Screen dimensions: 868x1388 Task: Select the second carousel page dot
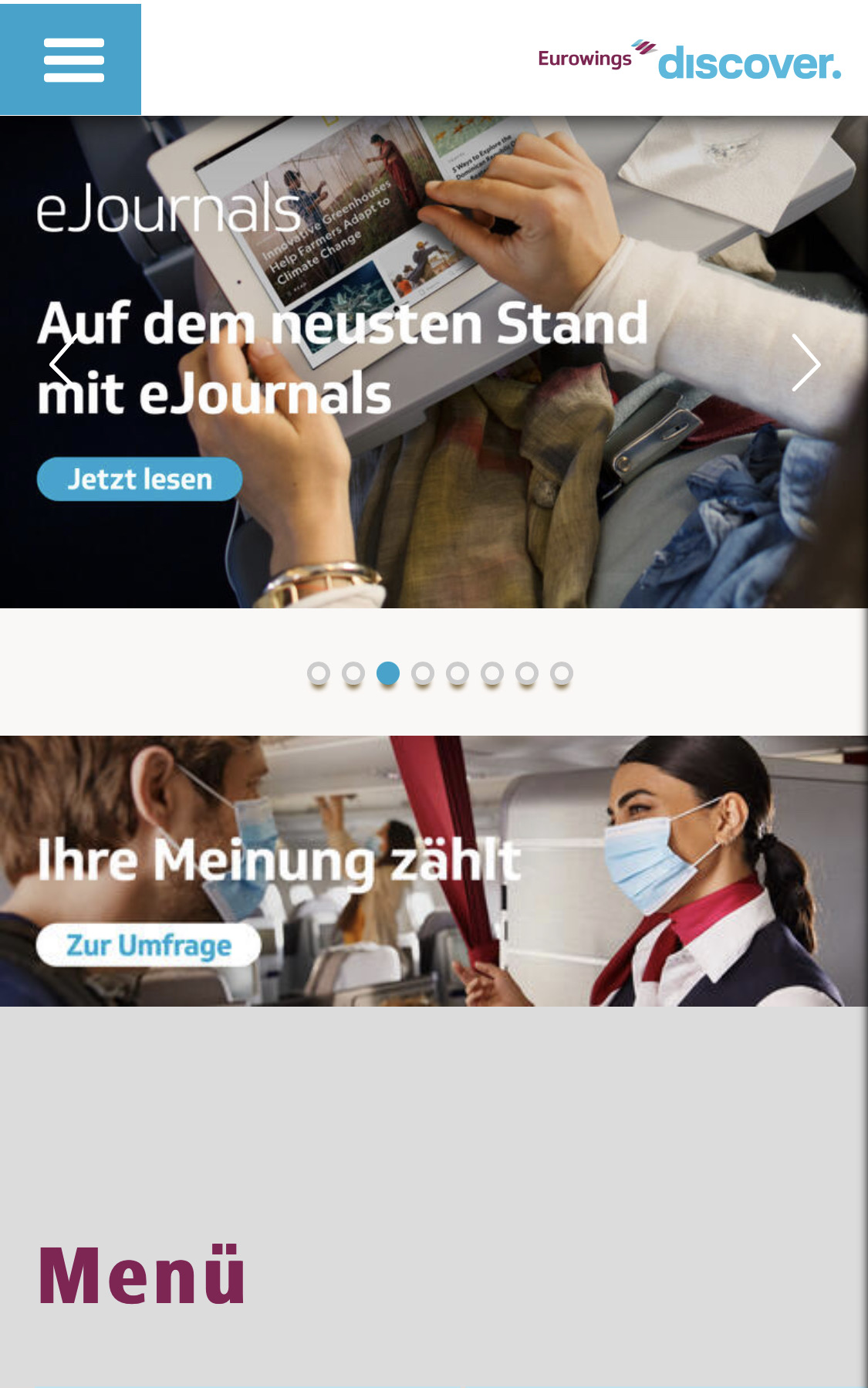(x=353, y=674)
